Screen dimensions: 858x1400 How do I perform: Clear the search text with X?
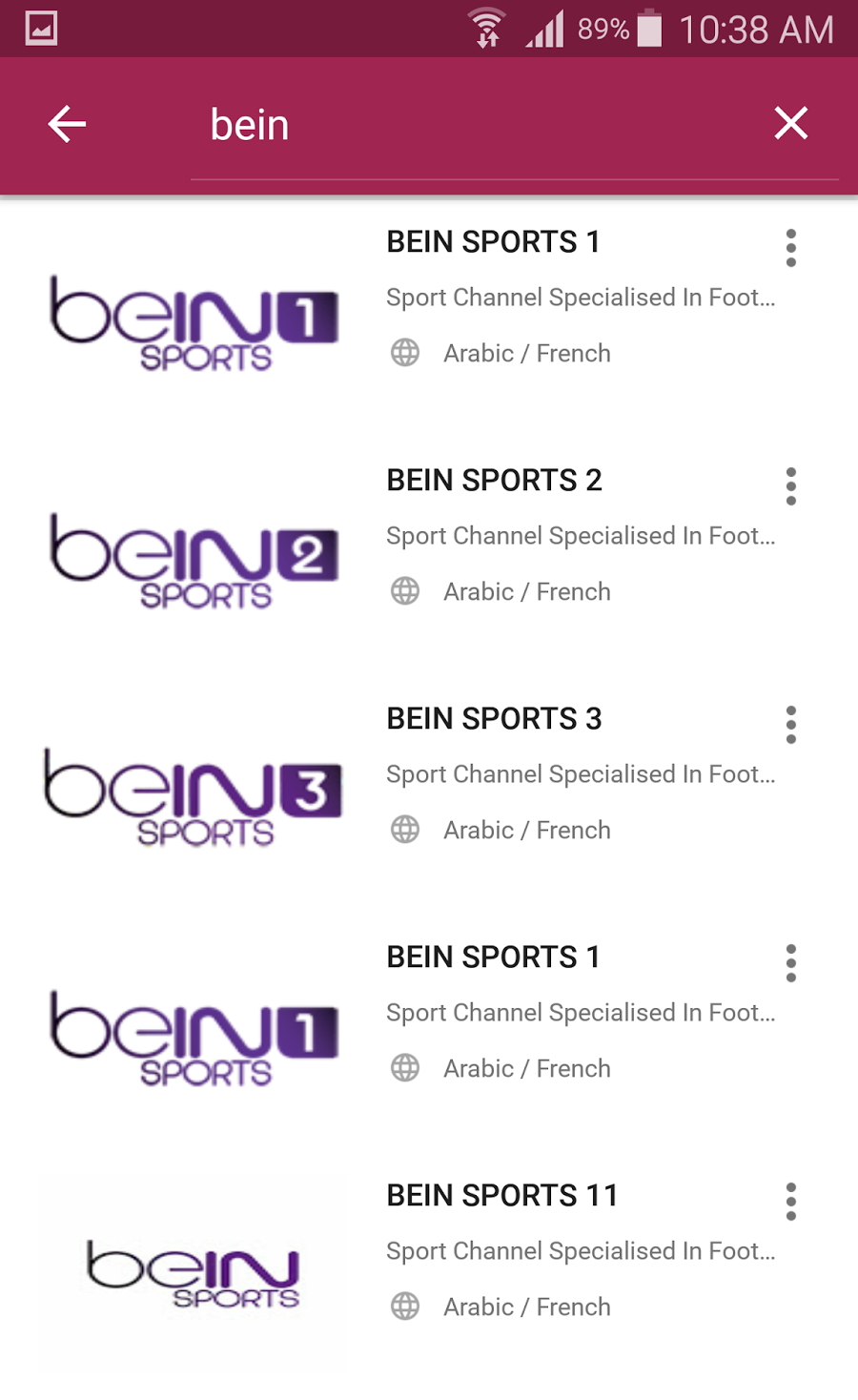coord(790,124)
